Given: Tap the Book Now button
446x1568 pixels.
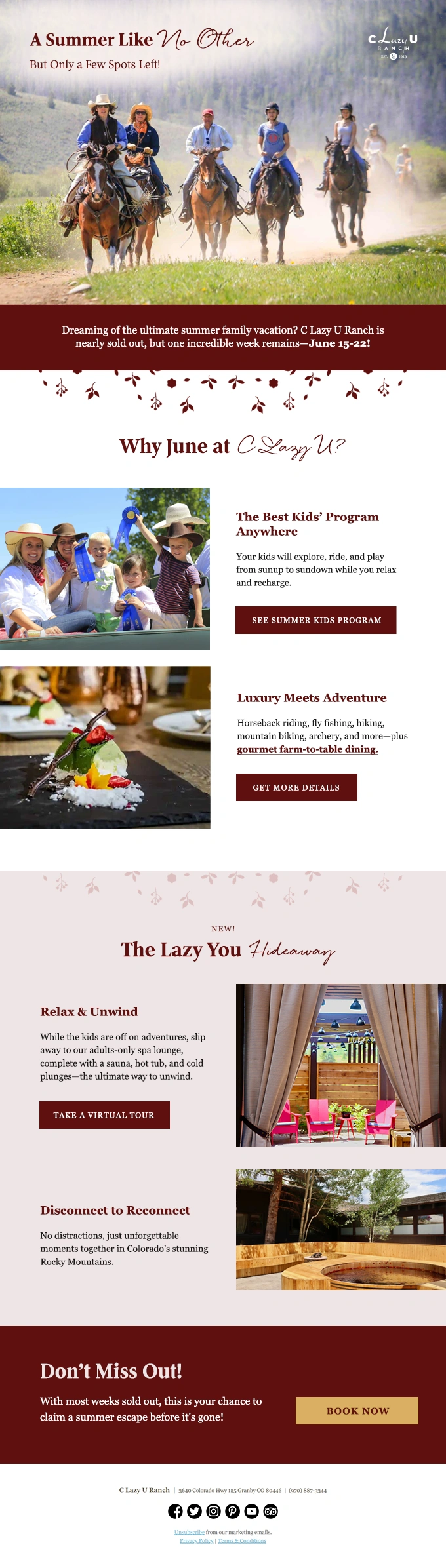Looking at the screenshot, I should point(357,1410).
